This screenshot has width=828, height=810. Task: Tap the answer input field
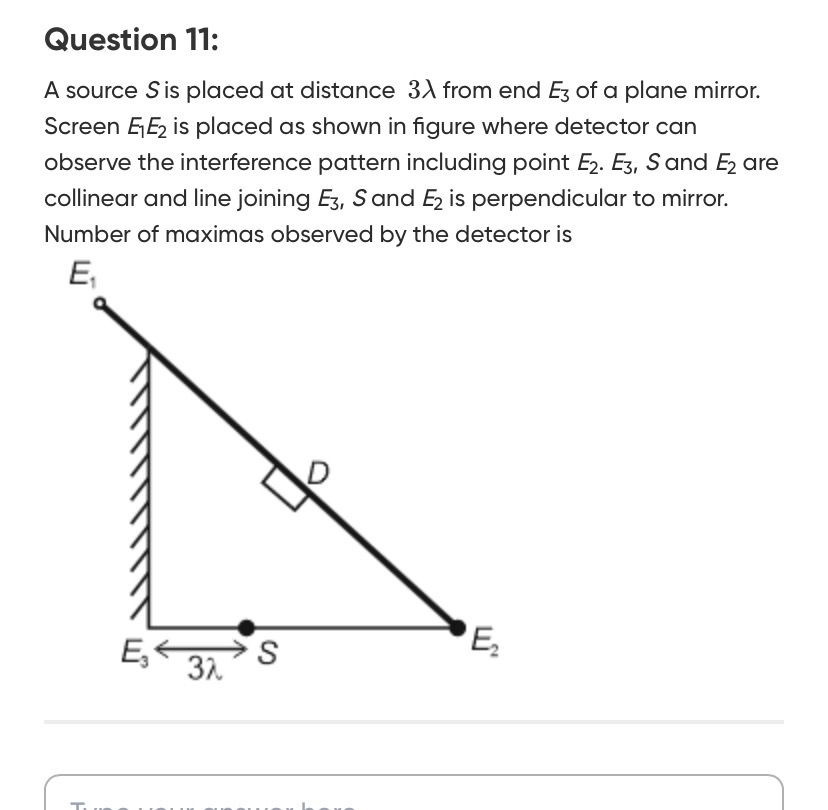pyautogui.click(x=413, y=794)
